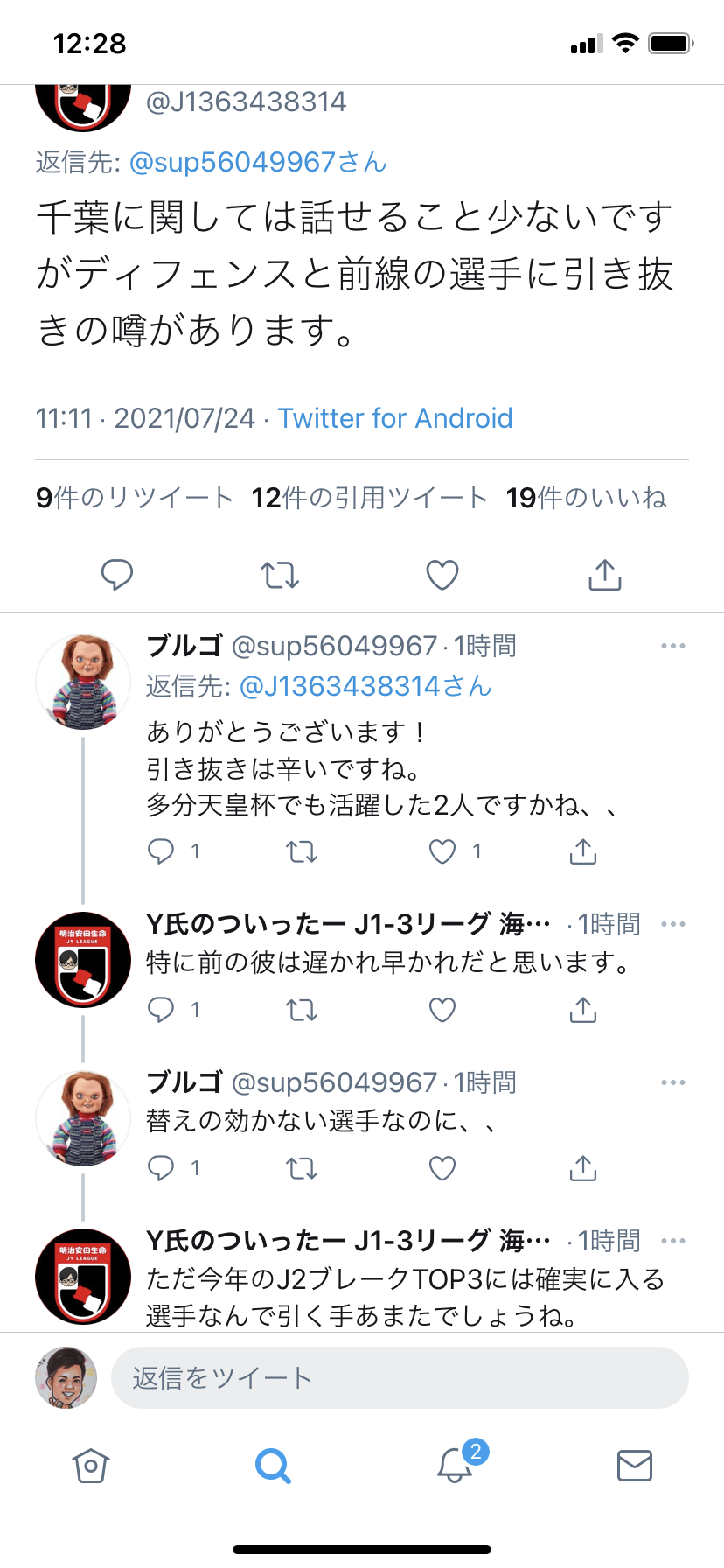Reply to 替えの効かない選手なのに tweet
Screen dimensions: 724x1568
pos(161,1168)
